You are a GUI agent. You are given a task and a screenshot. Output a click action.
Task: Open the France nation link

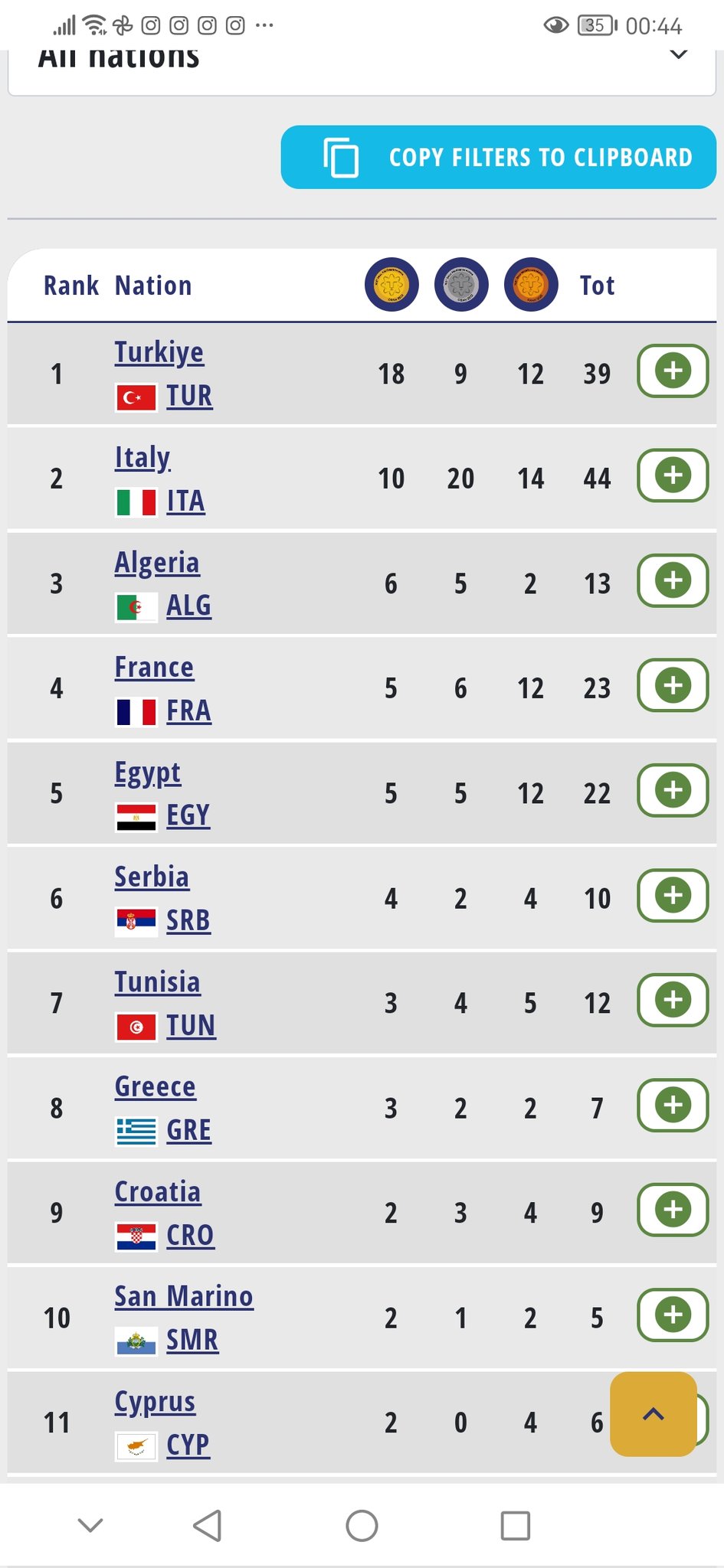[x=154, y=667]
